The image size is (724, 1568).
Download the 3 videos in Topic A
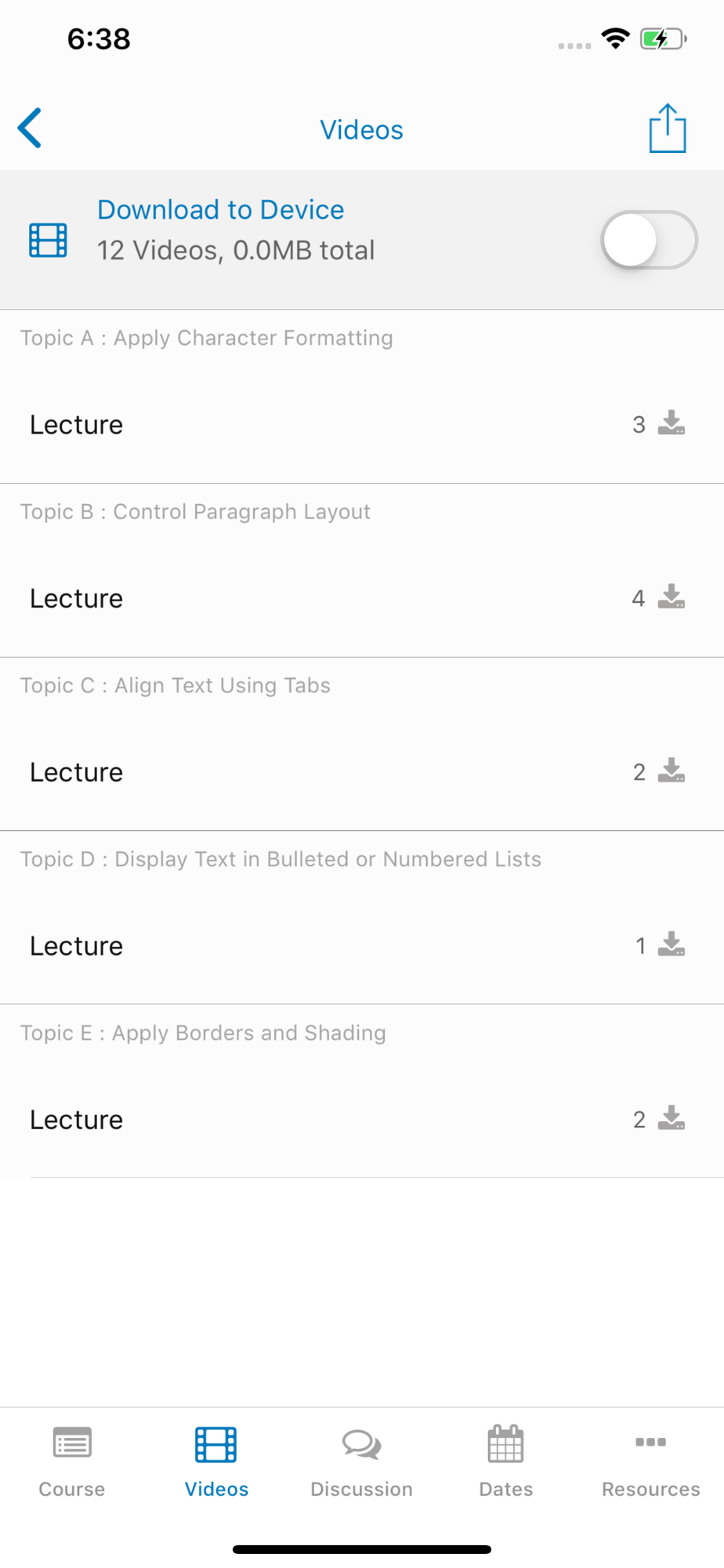pyautogui.click(x=671, y=423)
